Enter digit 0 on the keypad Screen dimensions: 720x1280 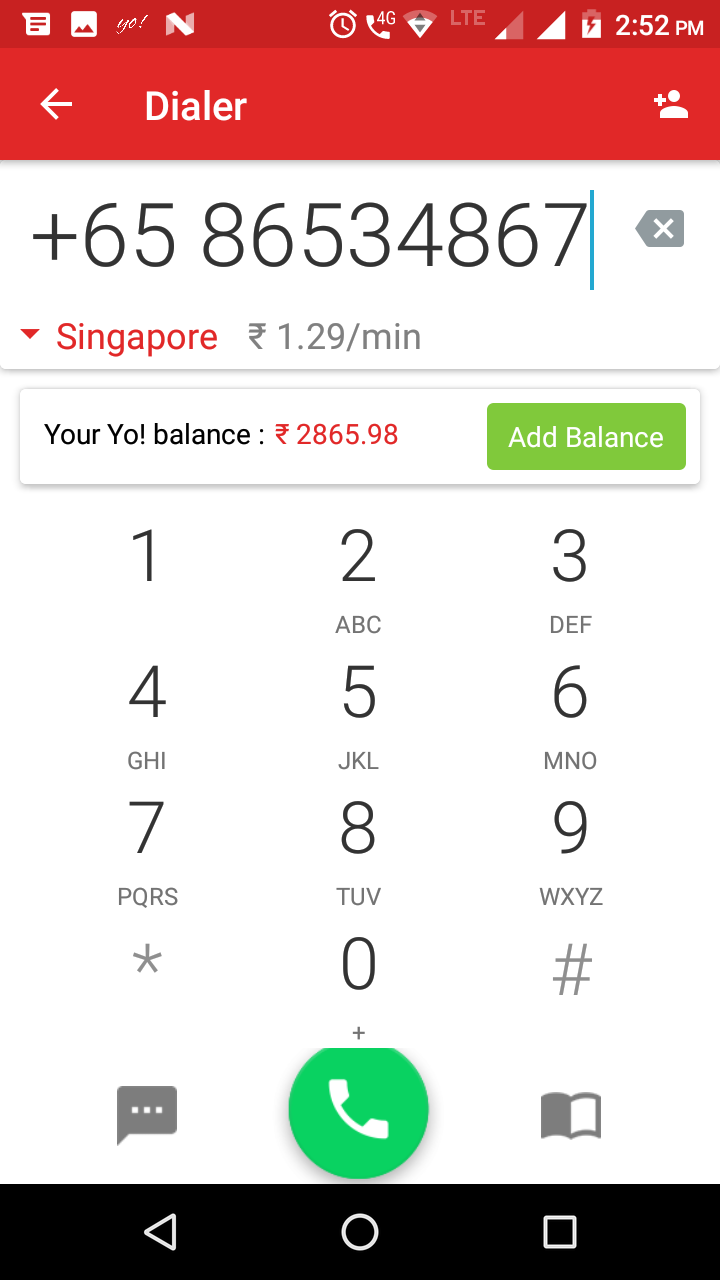pos(358,975)
